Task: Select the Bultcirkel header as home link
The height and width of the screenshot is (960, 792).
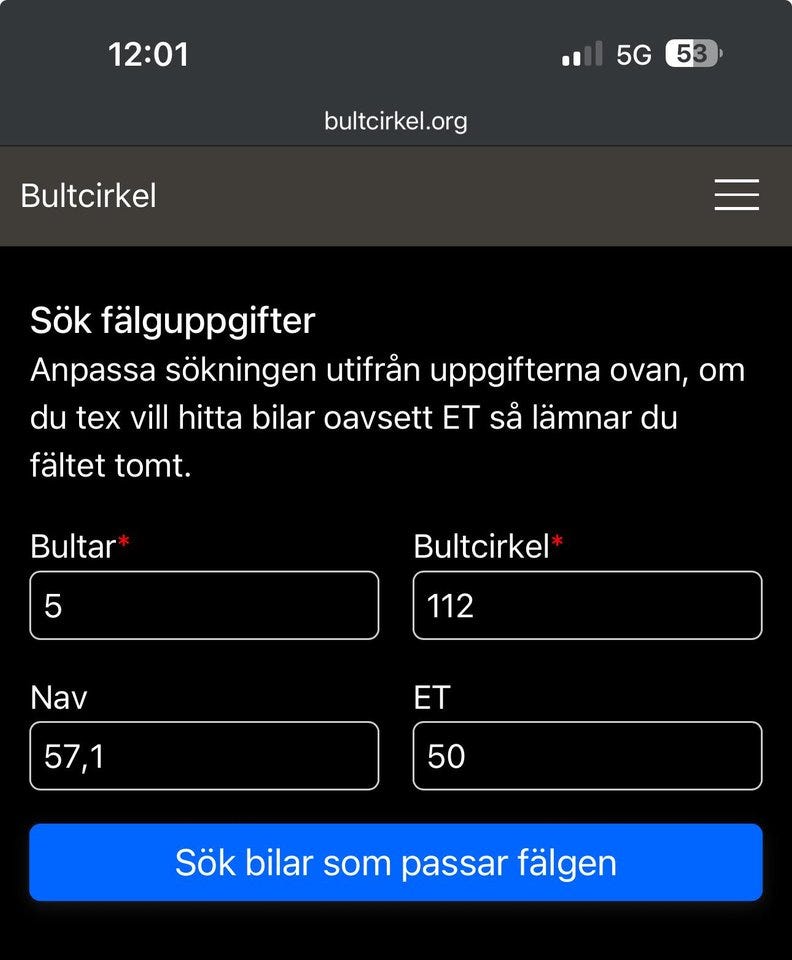Action: [86, 196]
